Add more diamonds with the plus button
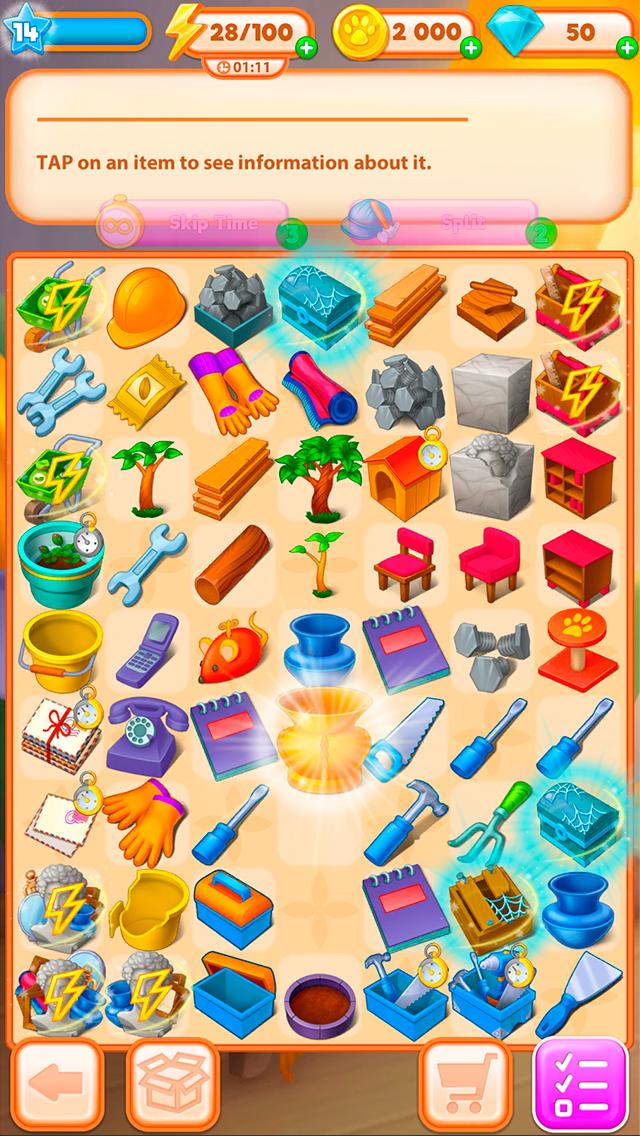640x1136 pixels. pyautogui.click(x=628, y=49)
